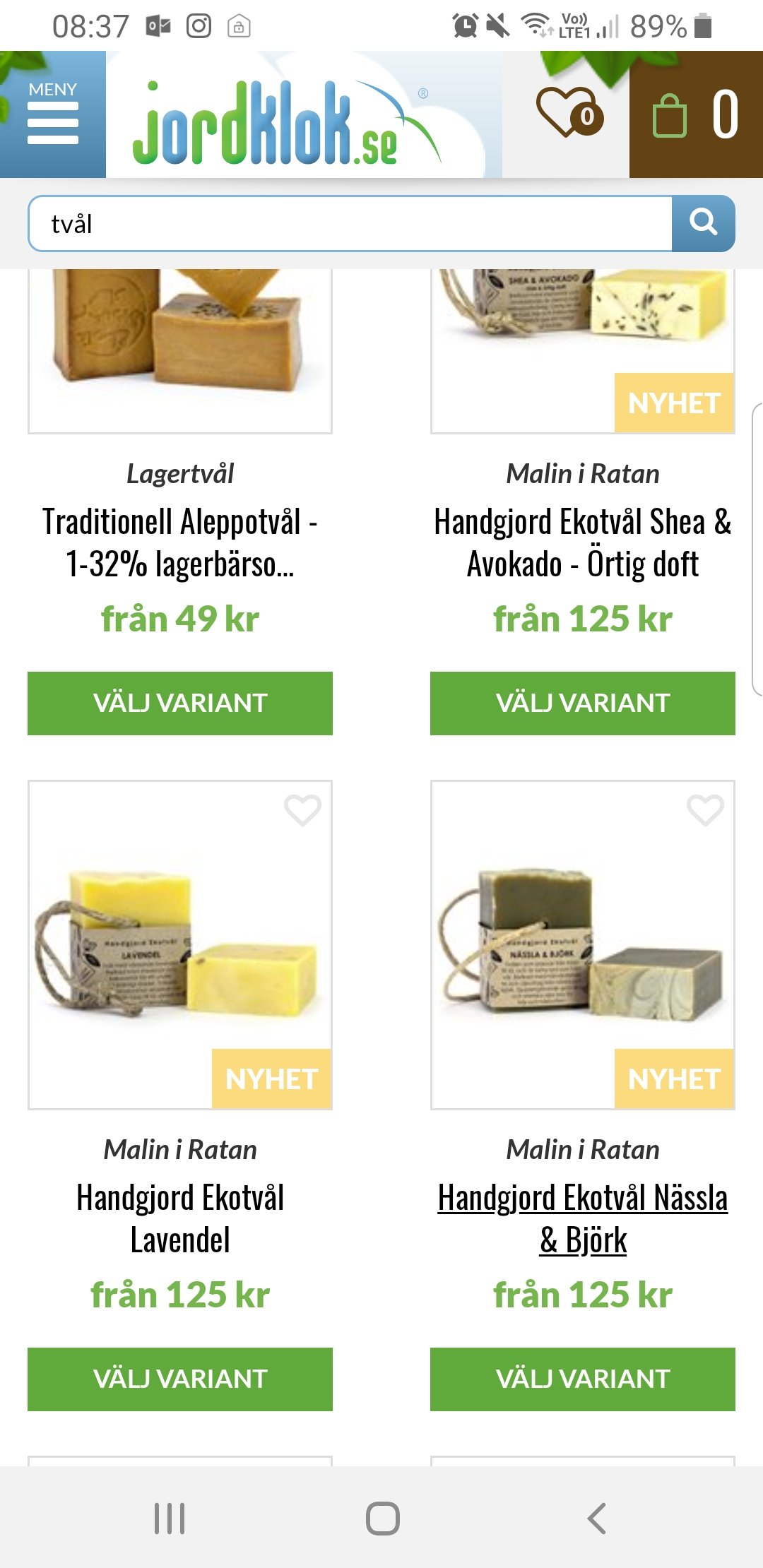Choose variant for Ekotvål Lavendel
The height and width of the screenshot is (1568, 763).
click(180, 1379)
